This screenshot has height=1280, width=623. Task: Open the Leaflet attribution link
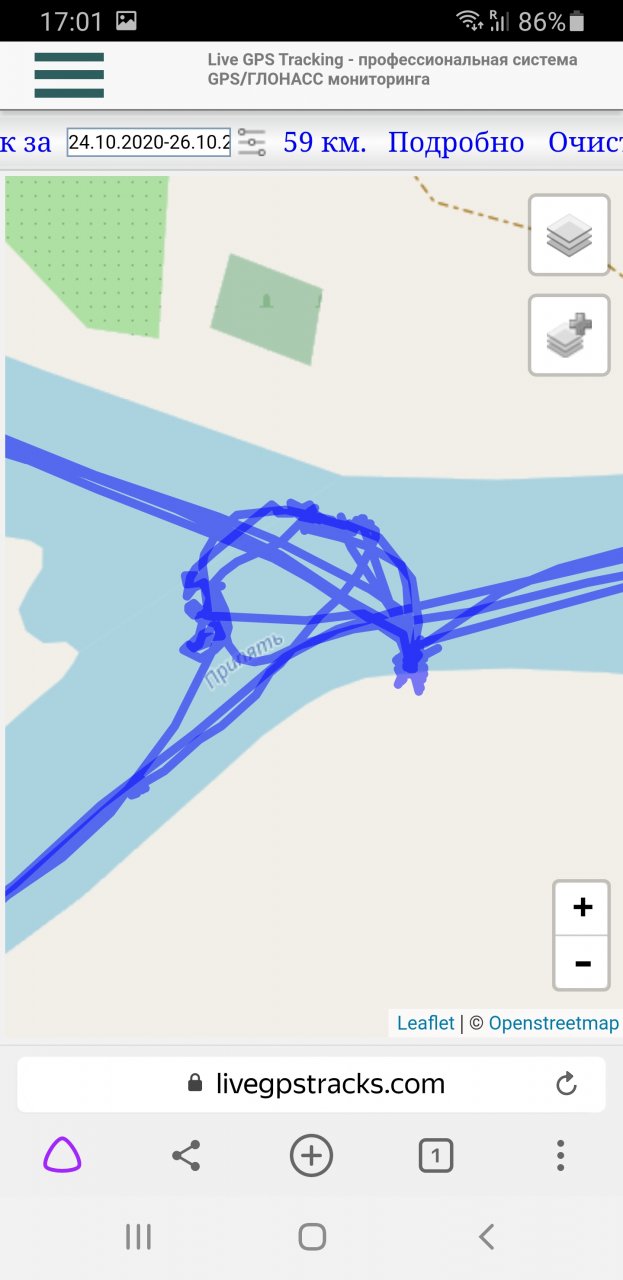(x=426, y=1023)
